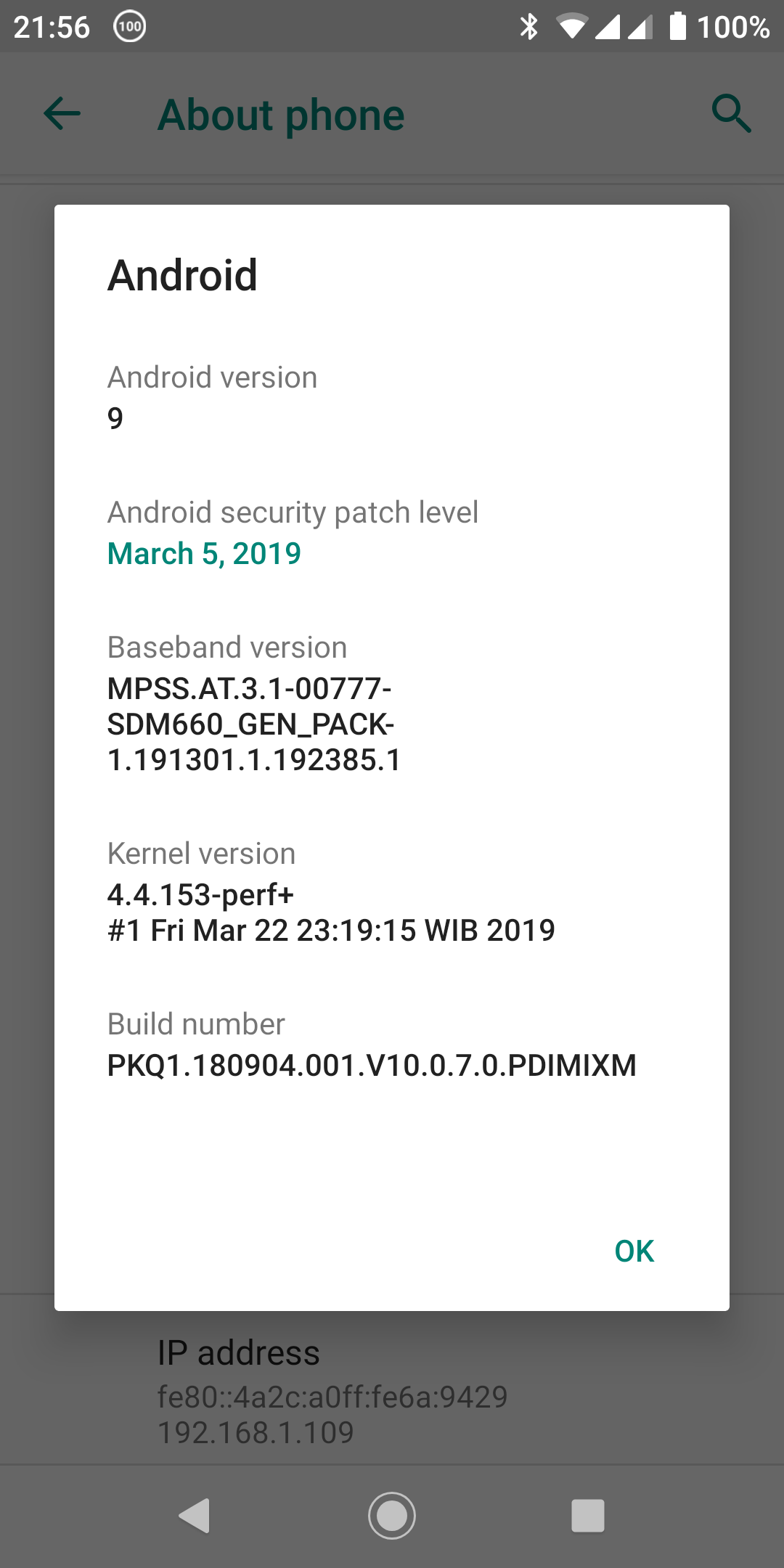
Task: Open recent apps from the navigation bar
Action: (x=588, y=1515)
